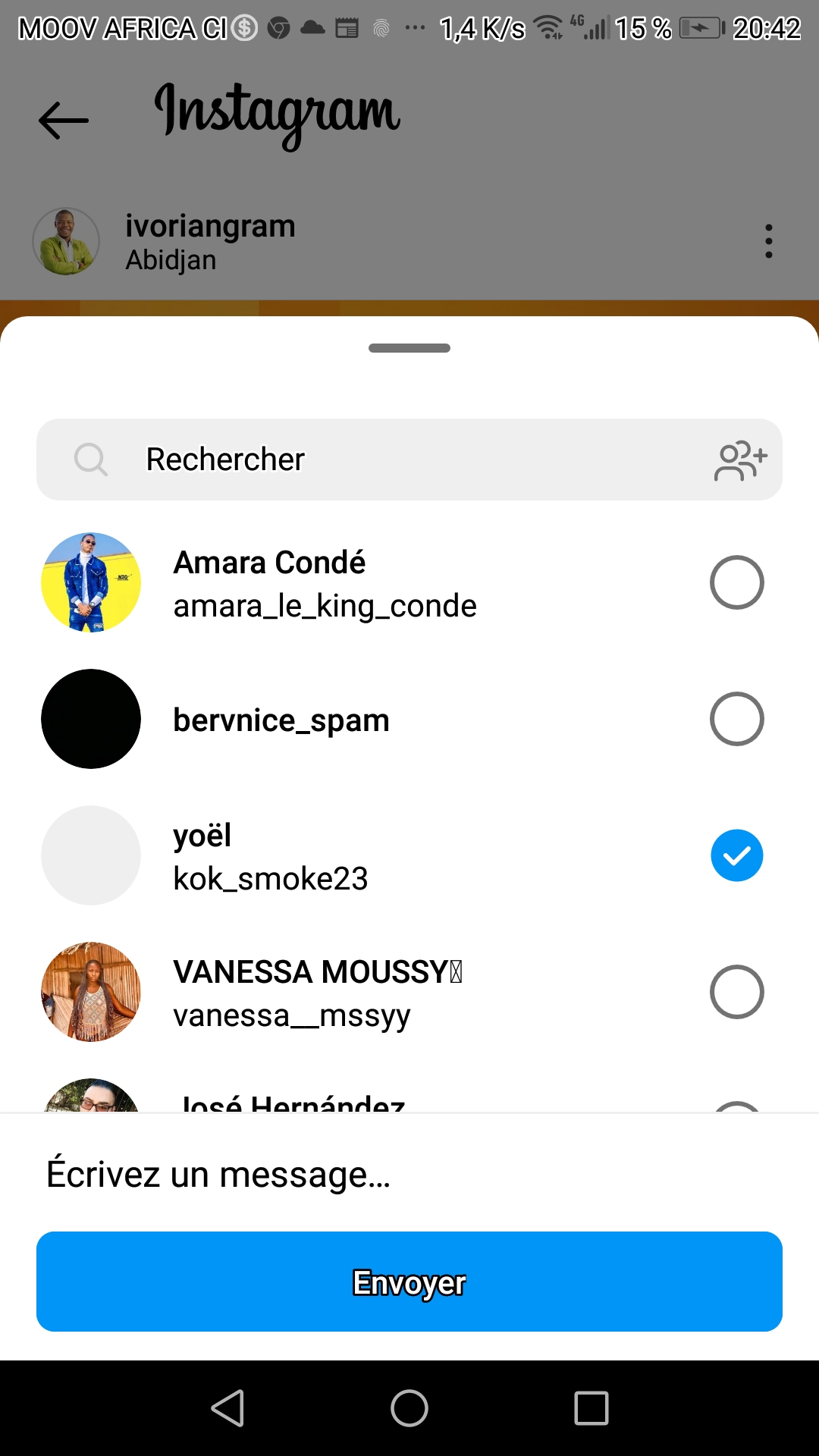The image size is (819, 1456).
Task: Open ivoriangram post overflow menu
Action: (768, 241)
